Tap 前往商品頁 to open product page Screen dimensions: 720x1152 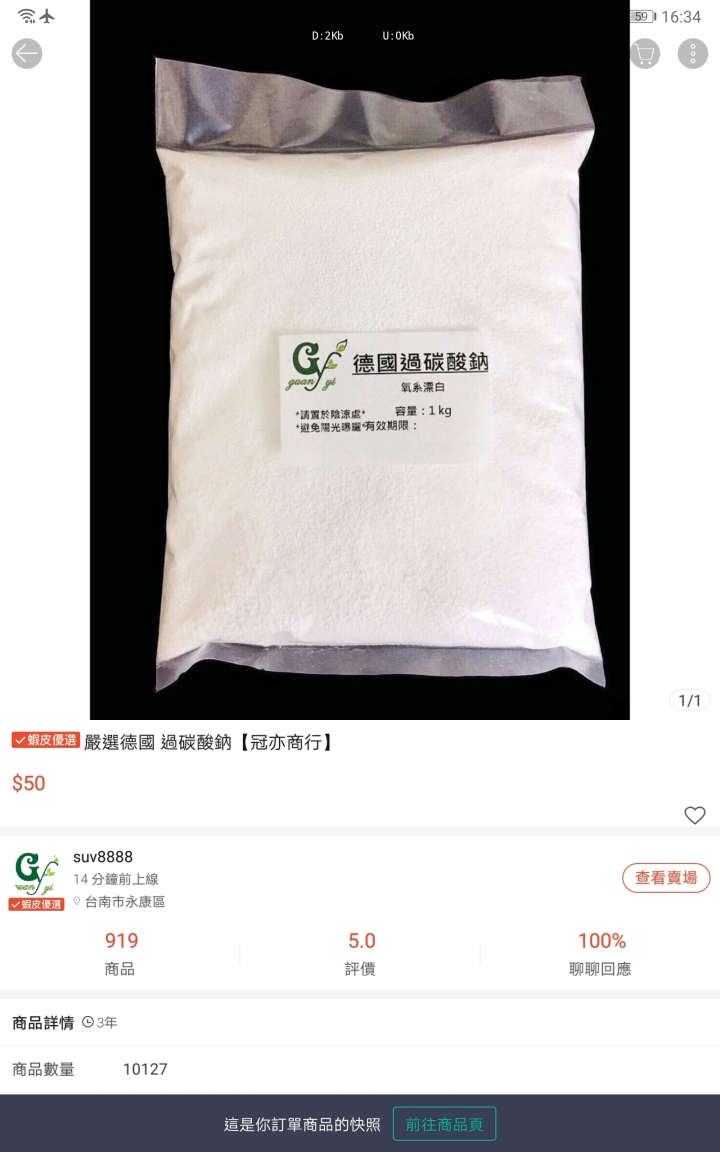[444, 1124]
